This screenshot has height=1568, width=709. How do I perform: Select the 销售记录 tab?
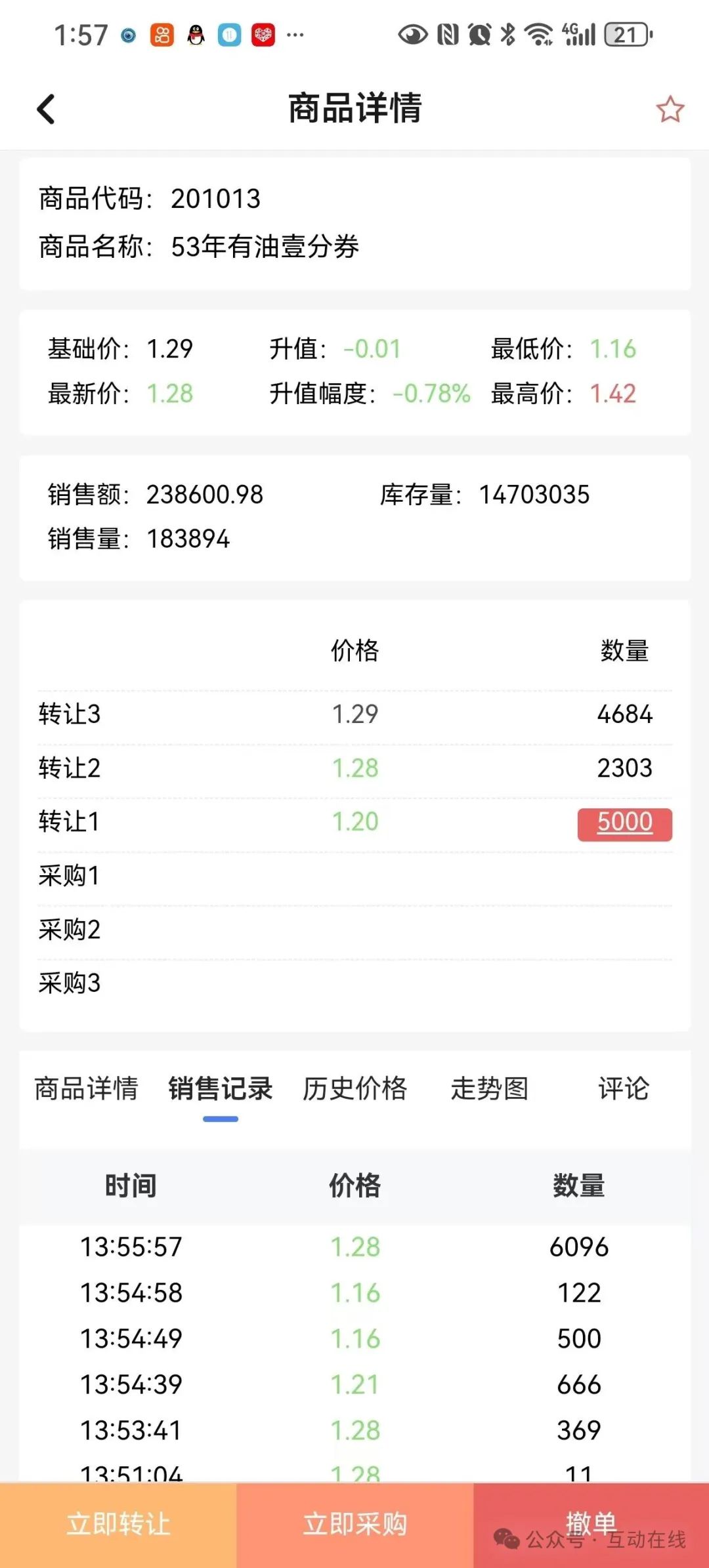pyautogui.click(x=220, y=1088)
